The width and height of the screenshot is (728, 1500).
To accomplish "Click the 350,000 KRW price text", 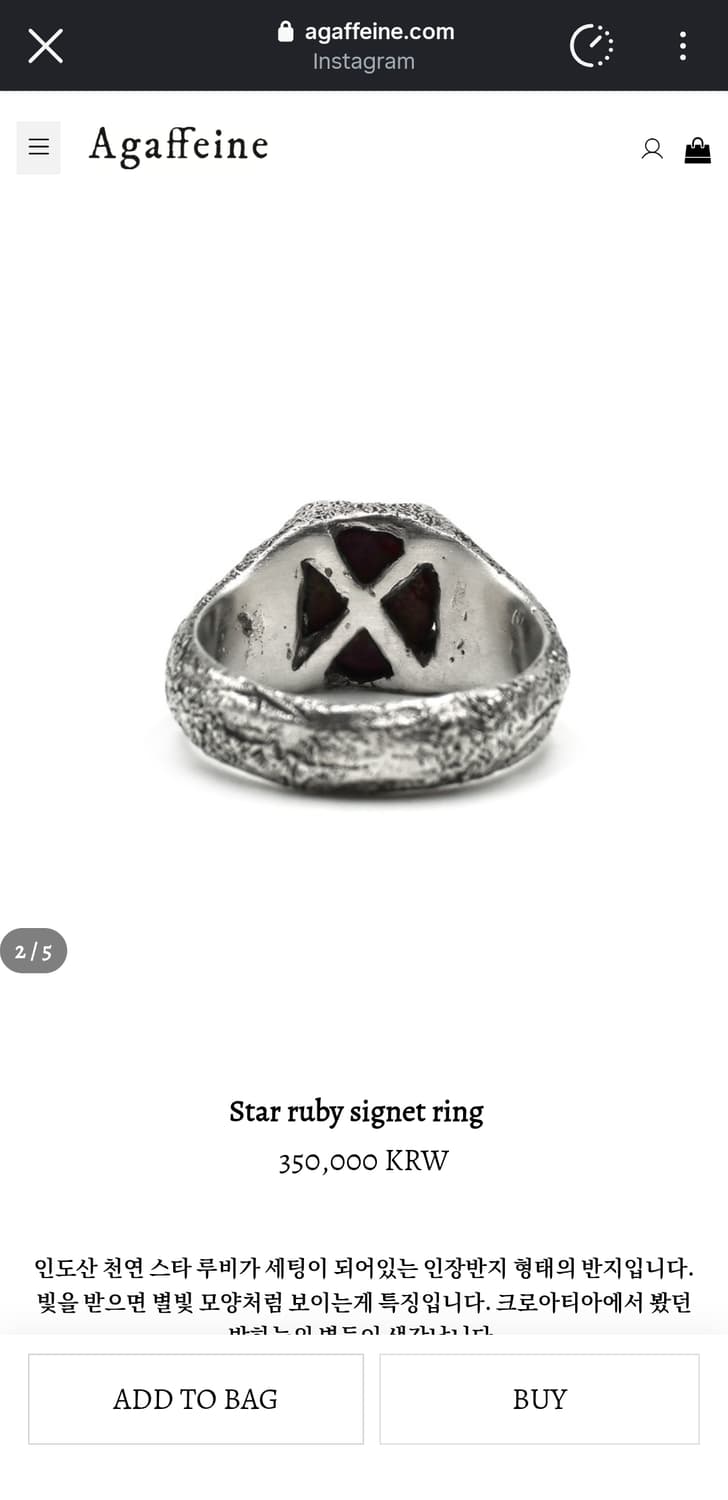I will click(x=363, y=1161).
